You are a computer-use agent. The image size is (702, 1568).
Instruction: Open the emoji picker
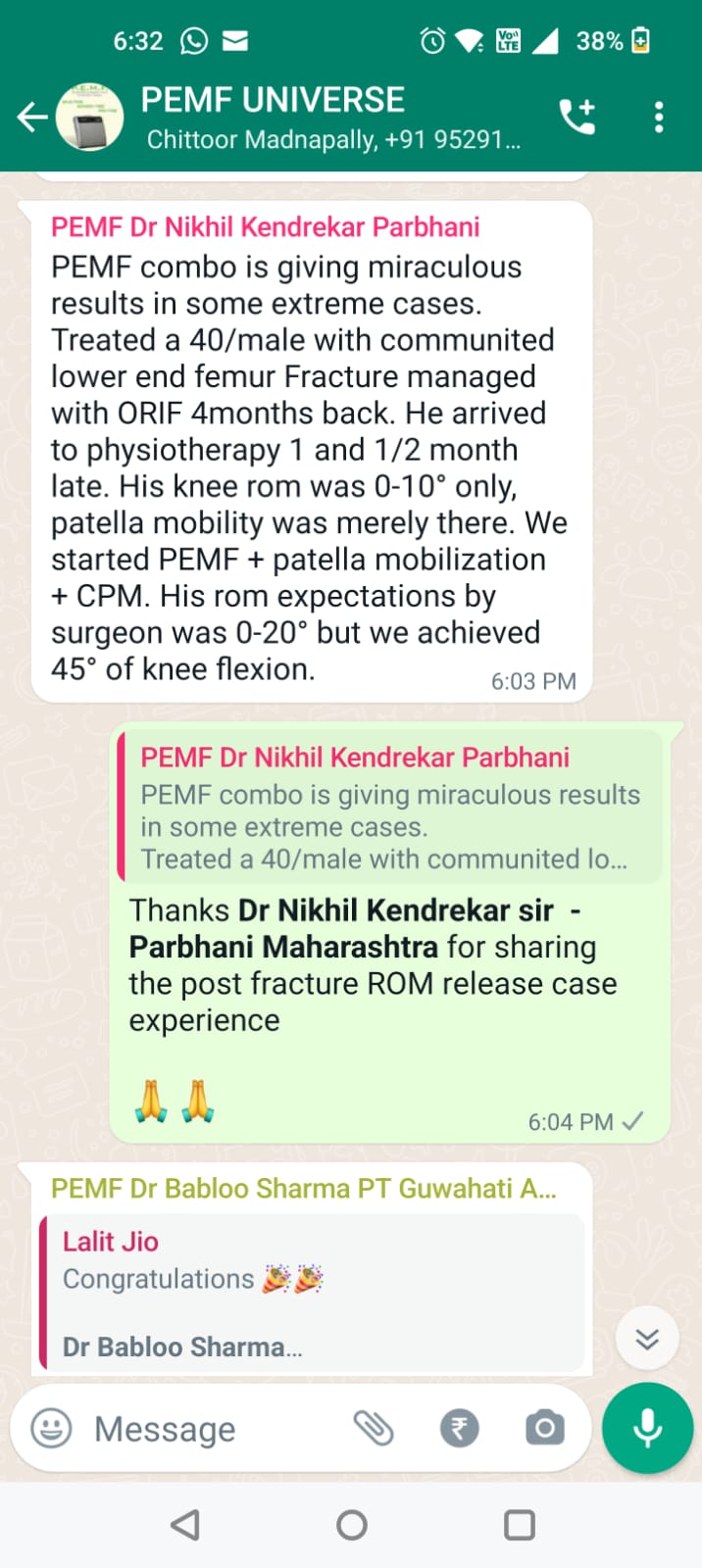tap(51, 1429)
